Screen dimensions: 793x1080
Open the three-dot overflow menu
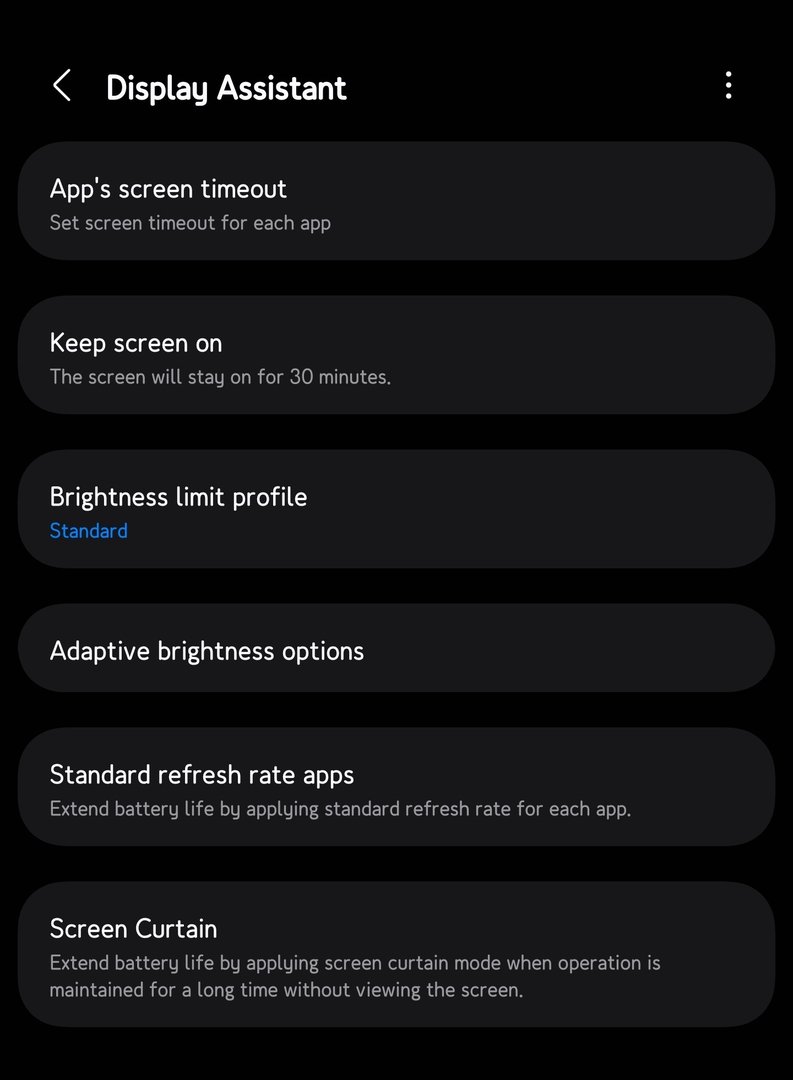coord(728,86)
